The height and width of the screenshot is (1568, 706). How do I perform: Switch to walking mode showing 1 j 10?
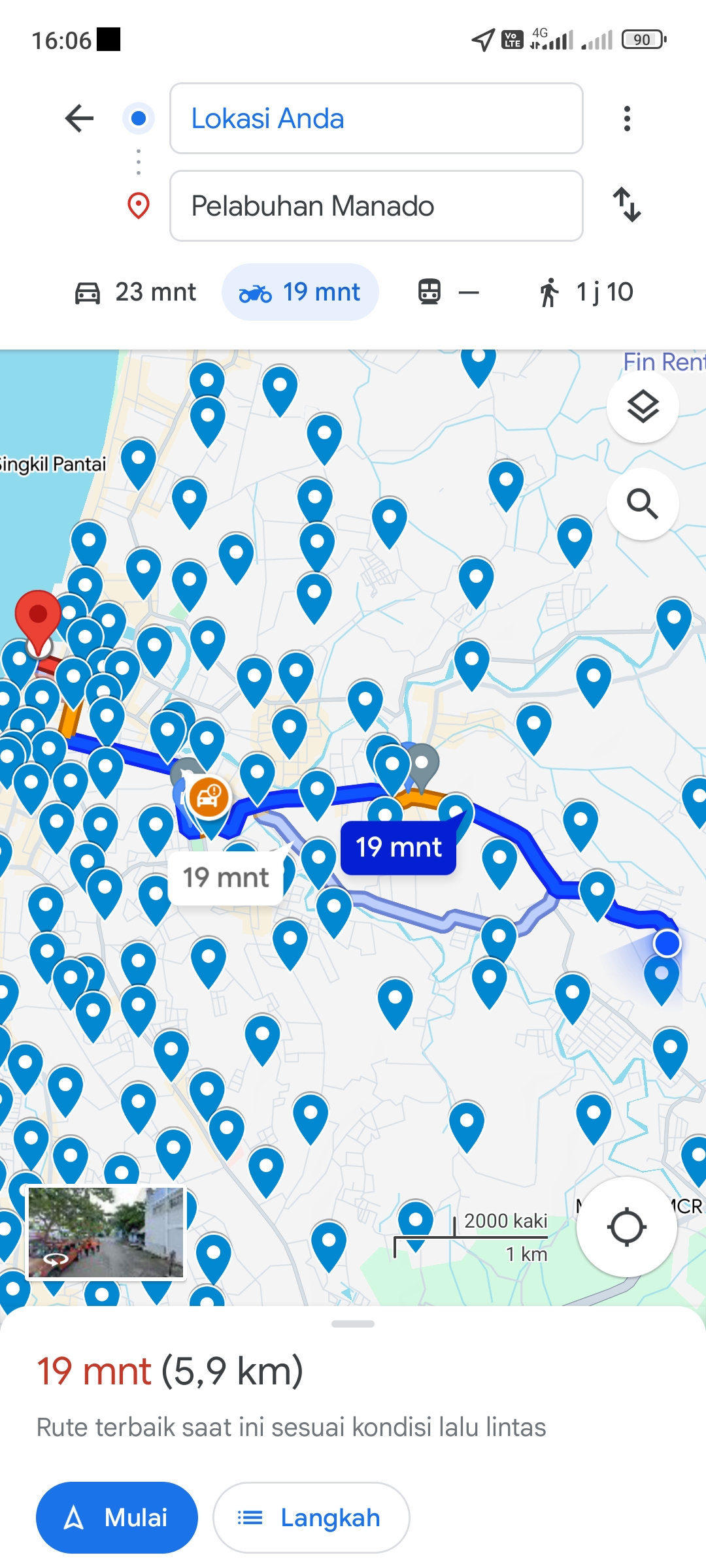point(586,292)
